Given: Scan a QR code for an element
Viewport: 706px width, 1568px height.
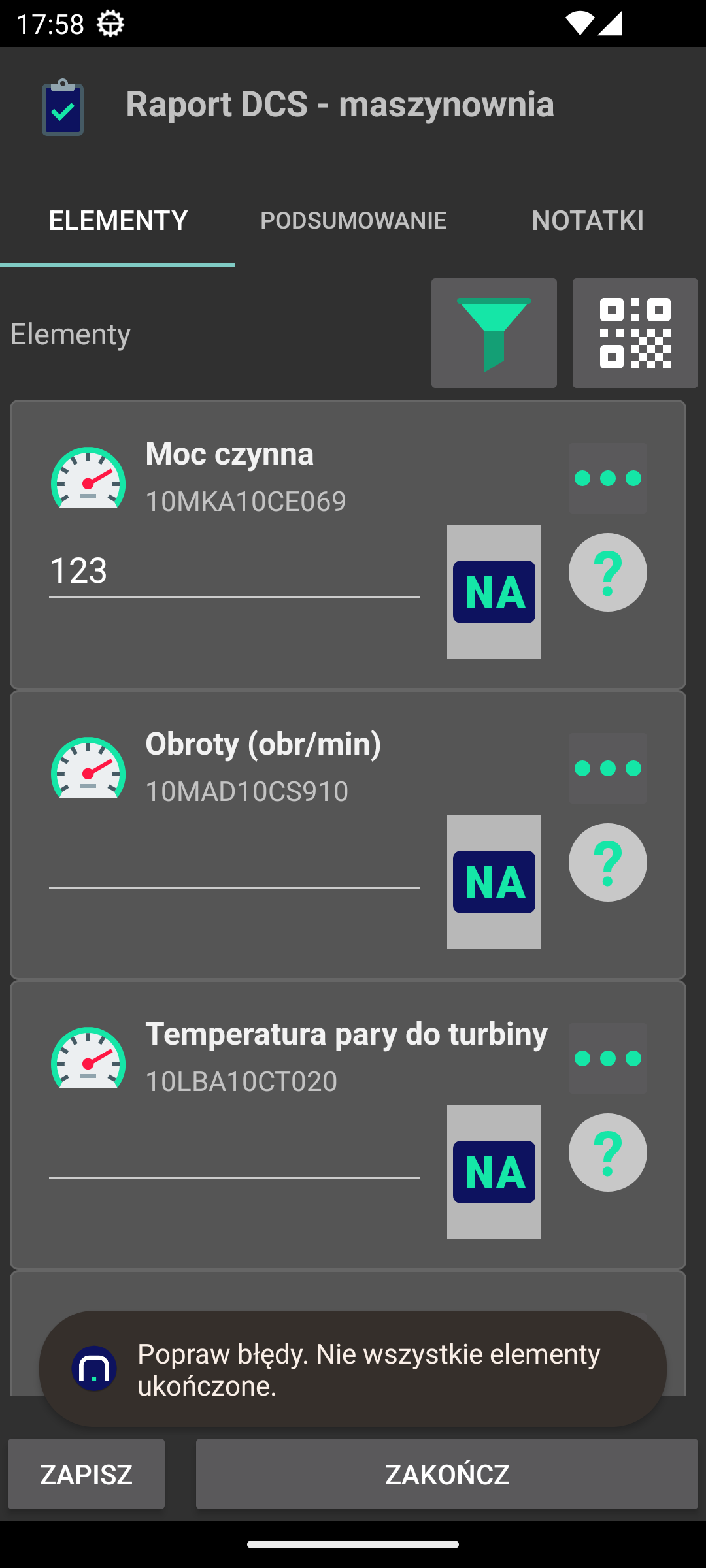Looking at the screenshot, I should [635, 333].
